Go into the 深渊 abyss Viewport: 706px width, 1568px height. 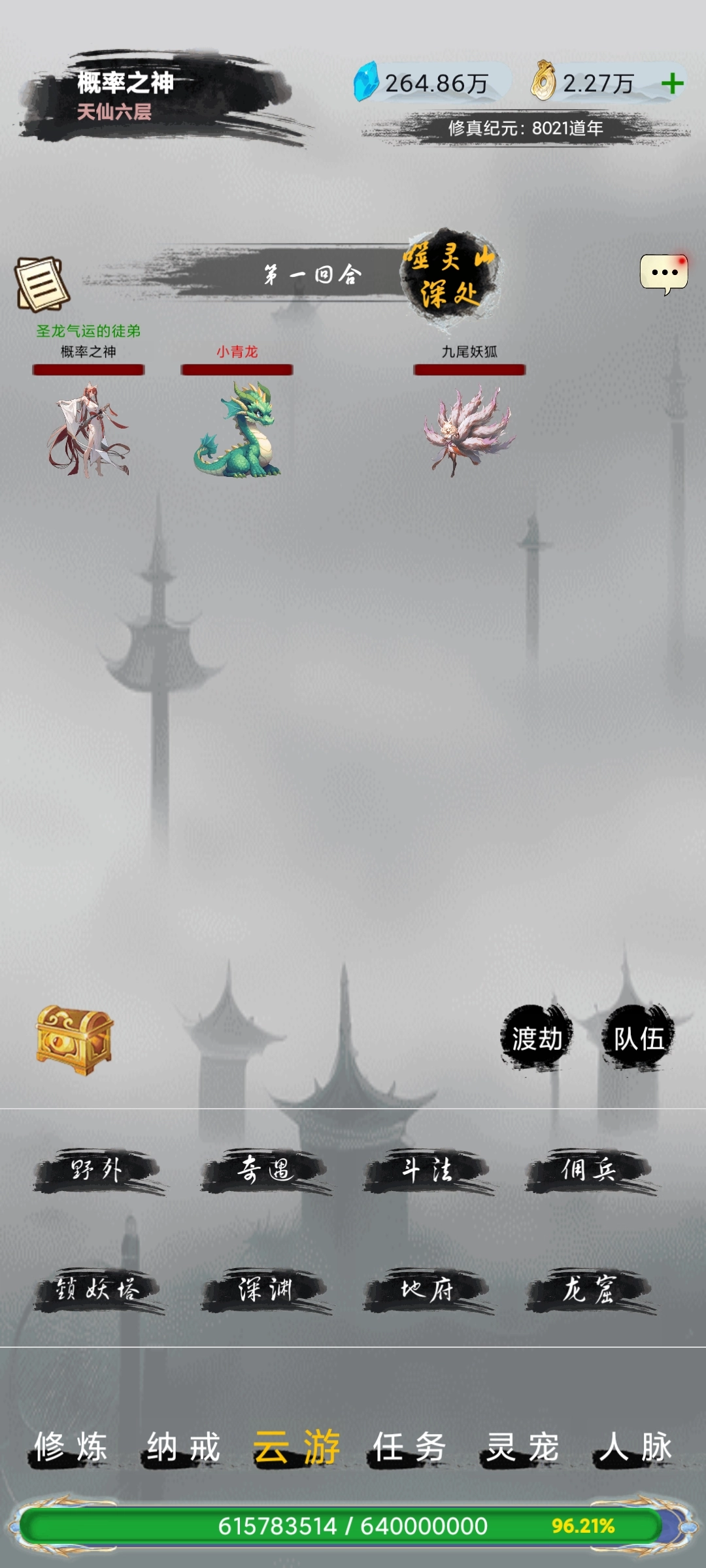coord(265,1290)
